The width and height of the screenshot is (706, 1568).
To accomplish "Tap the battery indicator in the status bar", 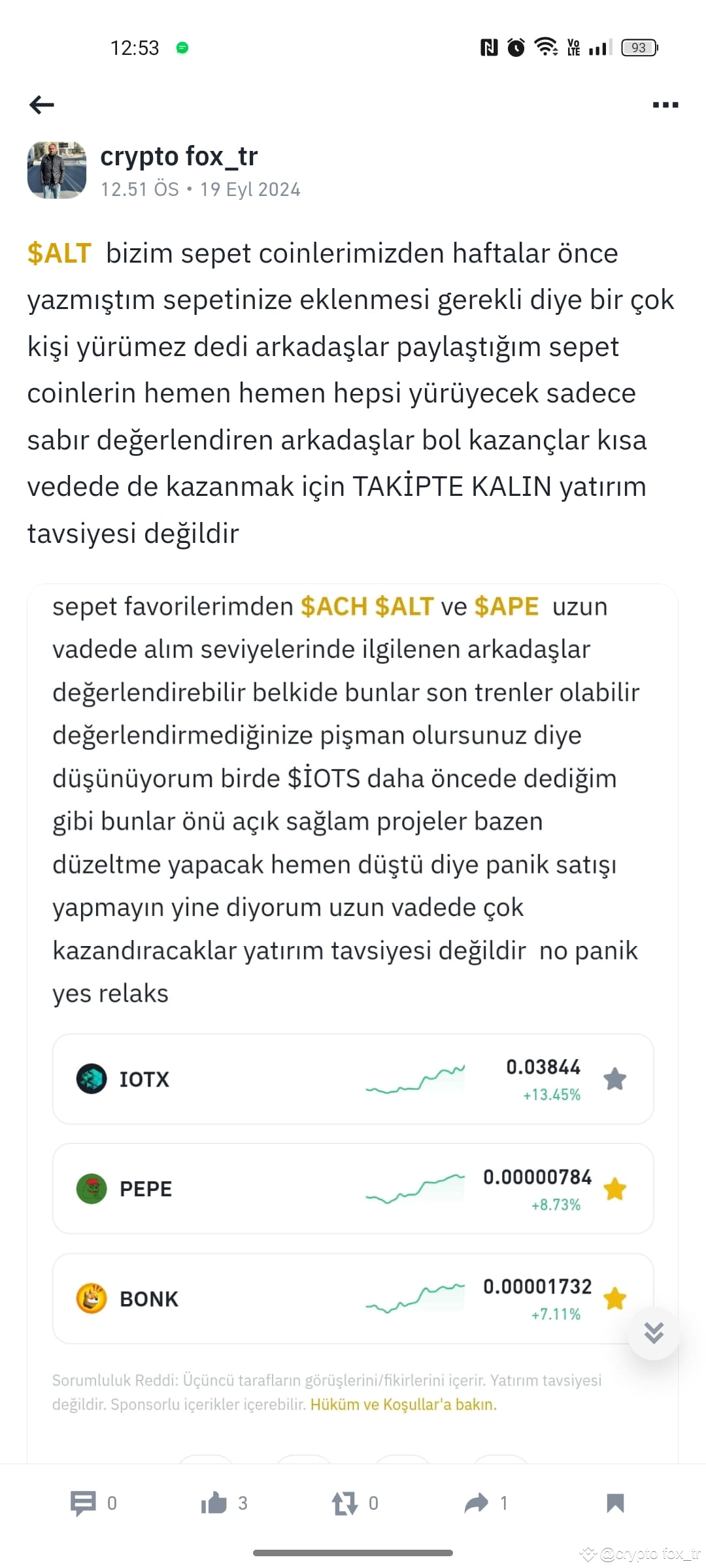I will [637, 47].
